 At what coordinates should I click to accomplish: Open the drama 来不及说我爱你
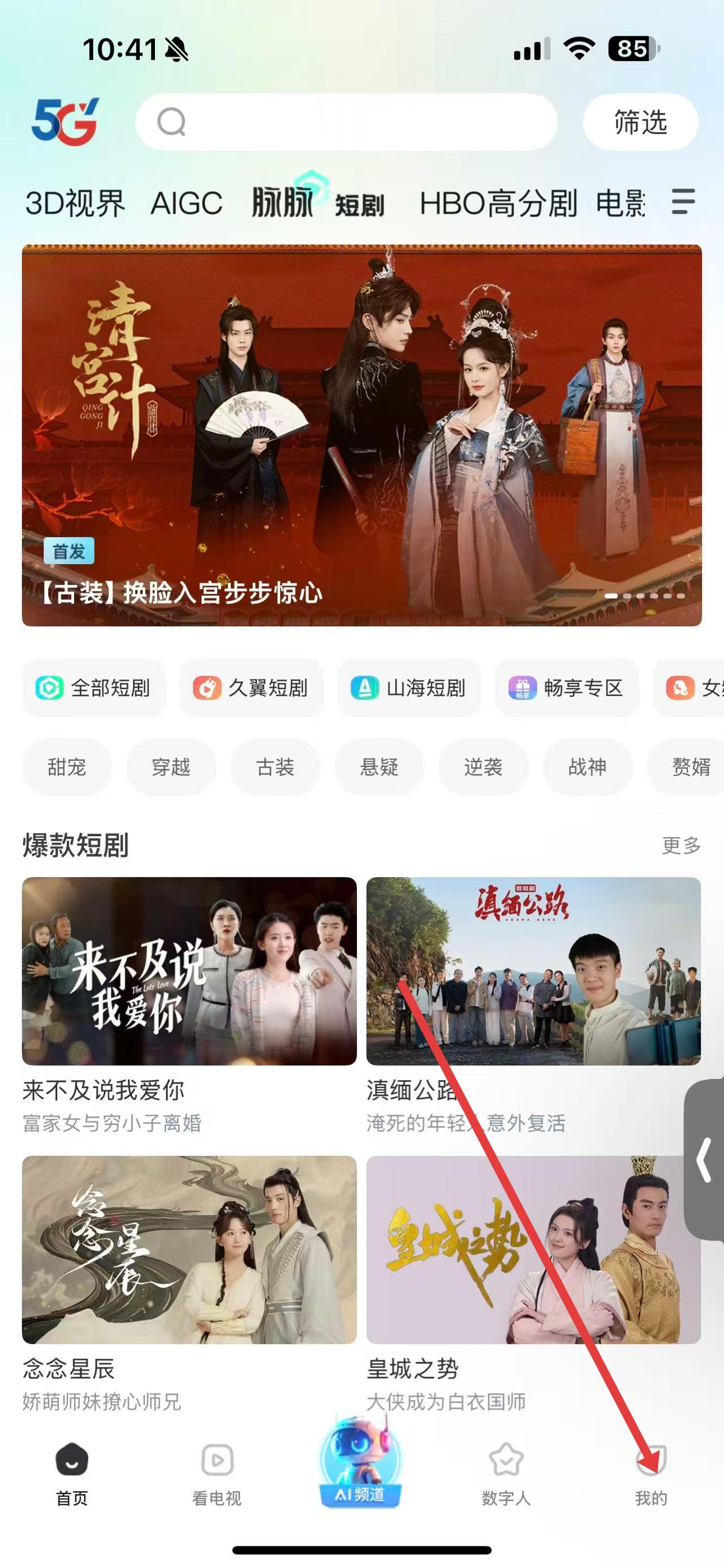click(189, 971)
